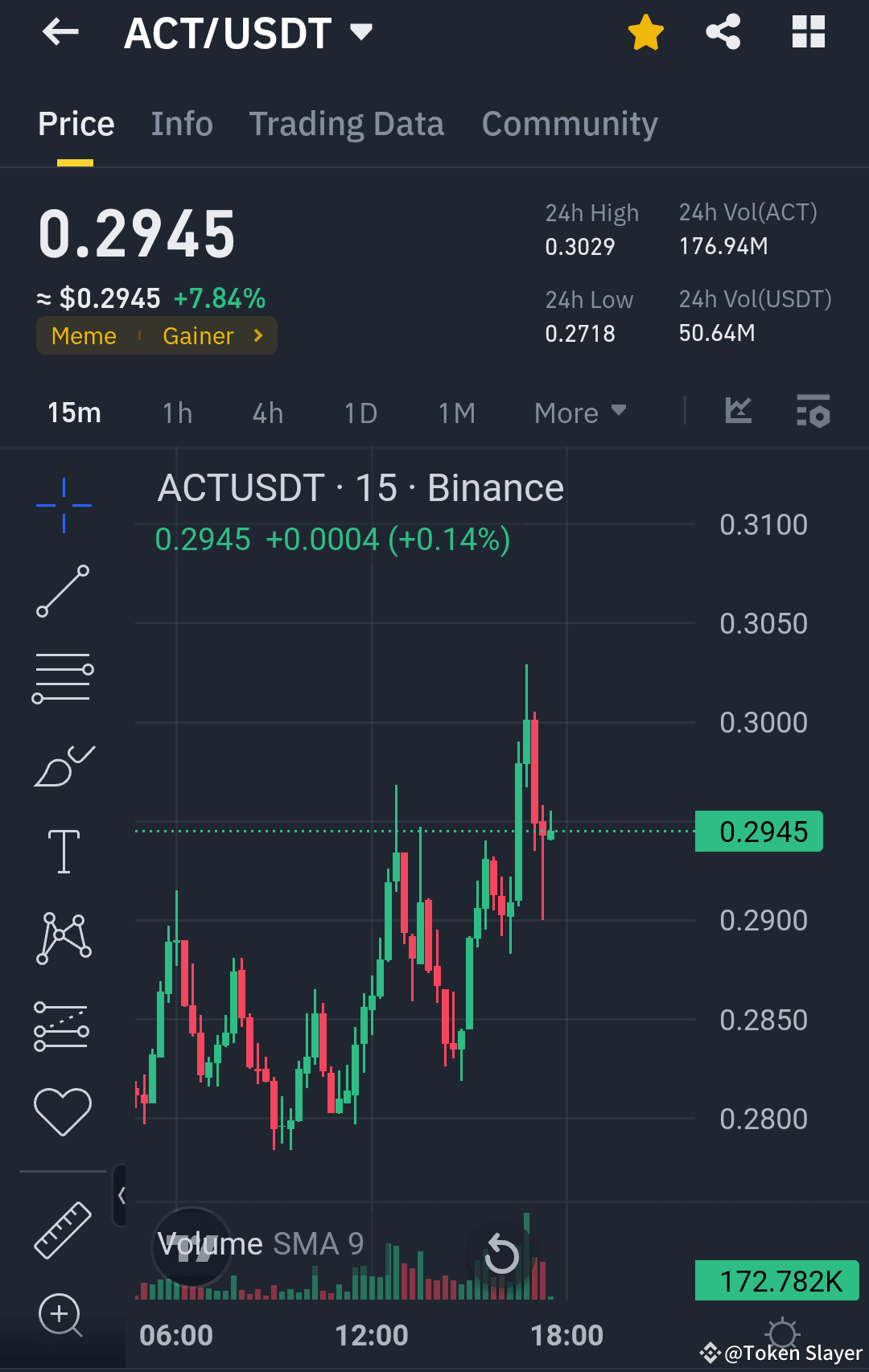Open the XABCD pattern tool
The height and width of the screenshot is (1372, 869).
[63, 939]
